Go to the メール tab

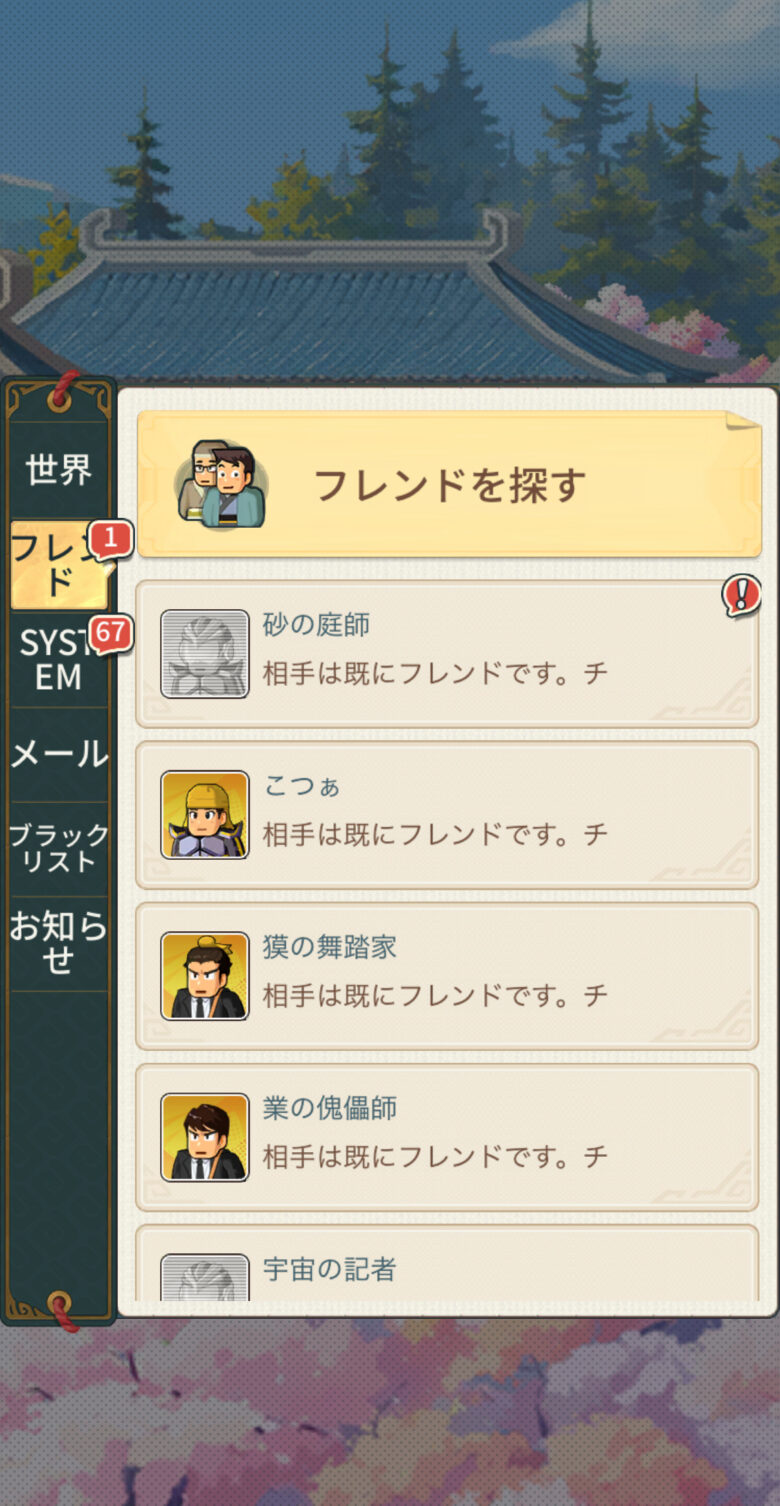(59, 754)
